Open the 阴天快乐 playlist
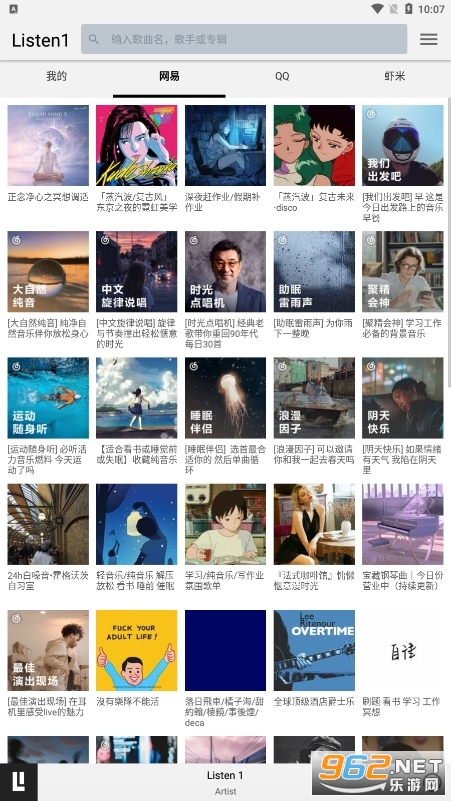451x801 pixels. coord(402,398)
